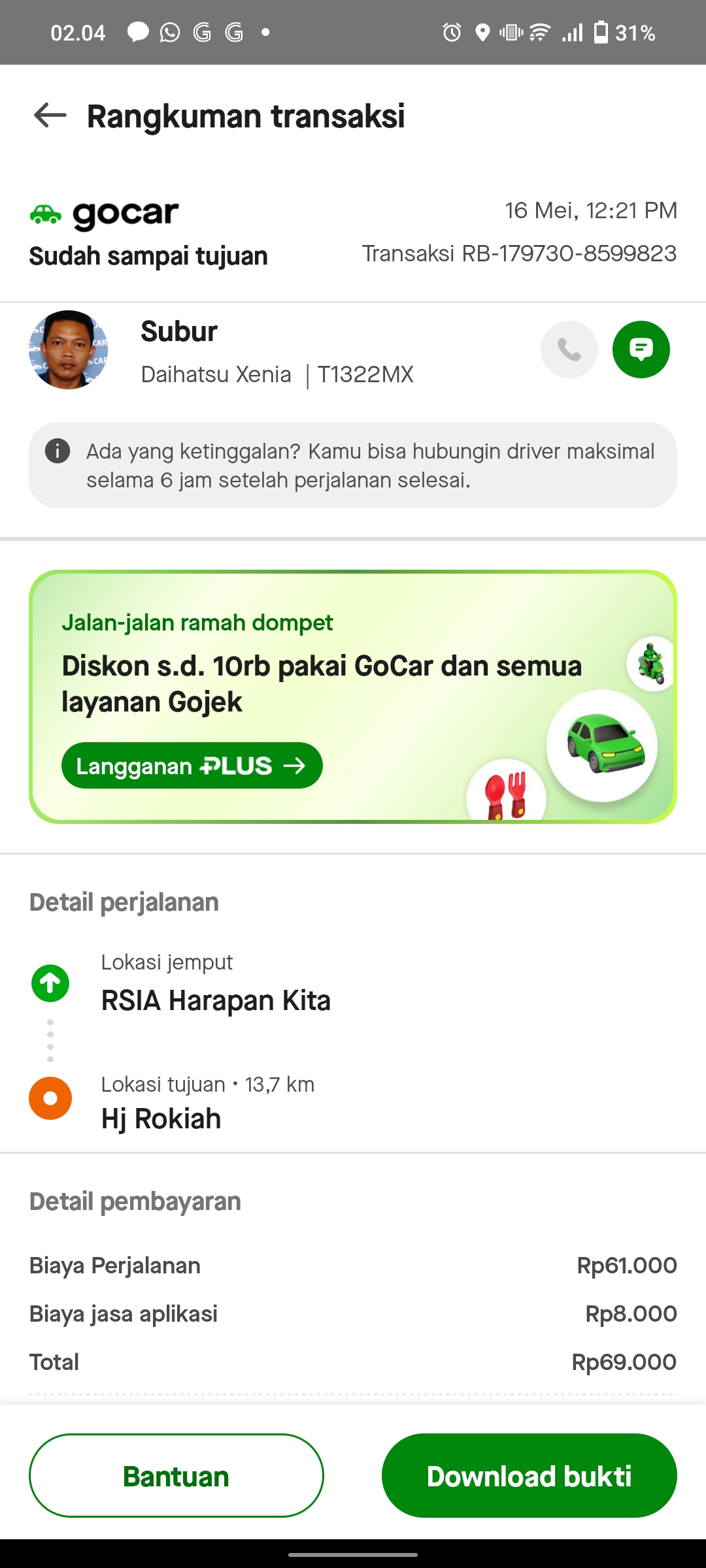
Task: Download bukti transaksi
Action: pos(529,1476)
